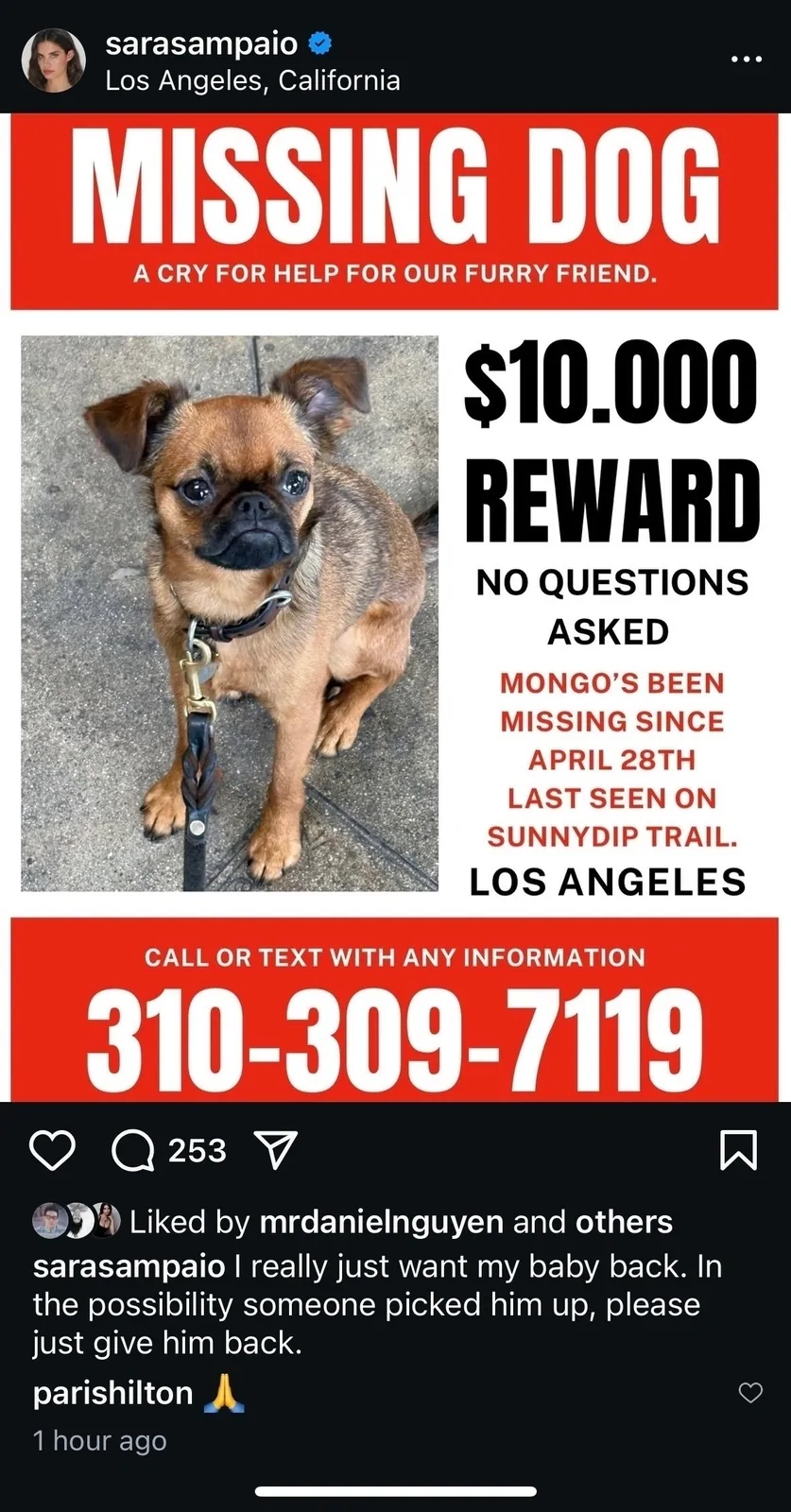The width and height of the screenshot is (791, 1512).
Task: Open the comments on this post
Action: click(133, 1151)
